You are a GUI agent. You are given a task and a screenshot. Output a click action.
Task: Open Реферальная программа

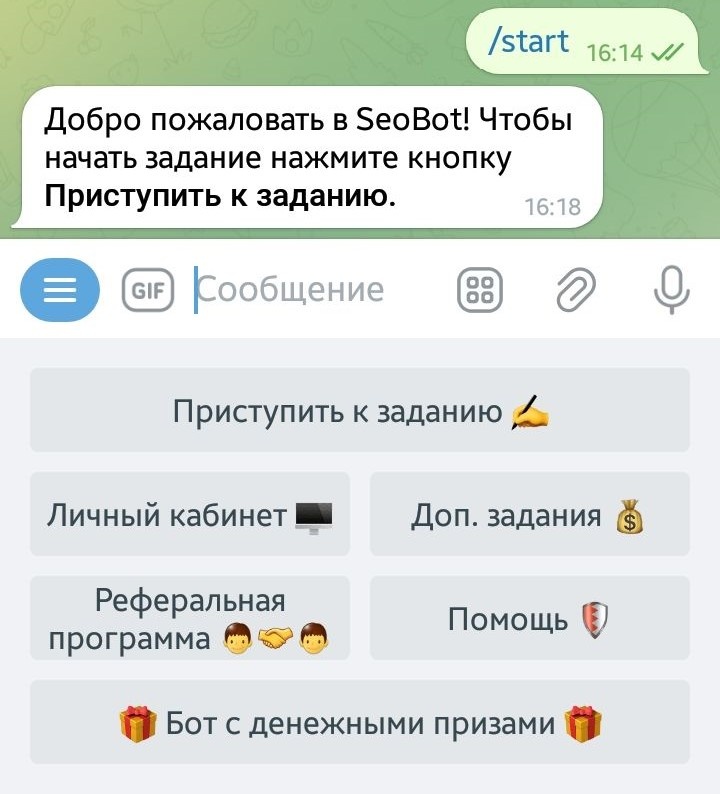pyautogui.click(x=190, y=618)
